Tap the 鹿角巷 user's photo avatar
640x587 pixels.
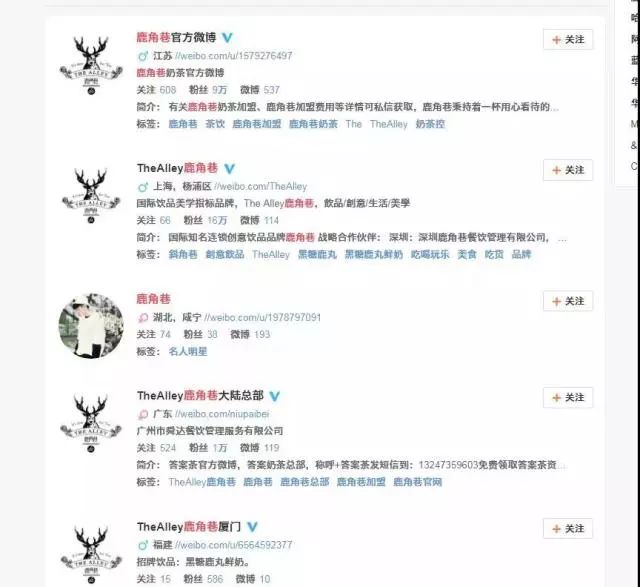coord(91,326)
